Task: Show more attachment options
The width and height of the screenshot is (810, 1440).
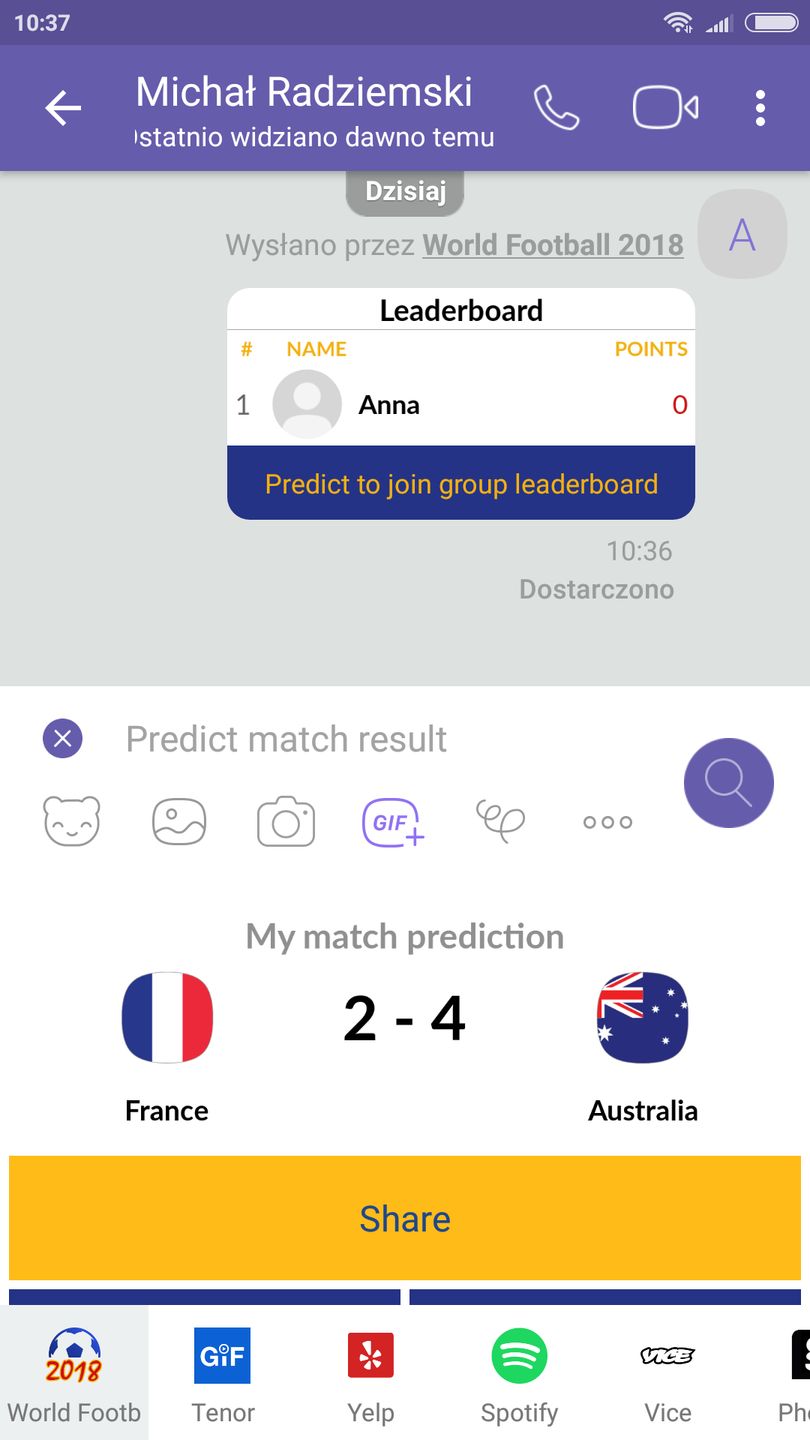Action: pos(607,822)
